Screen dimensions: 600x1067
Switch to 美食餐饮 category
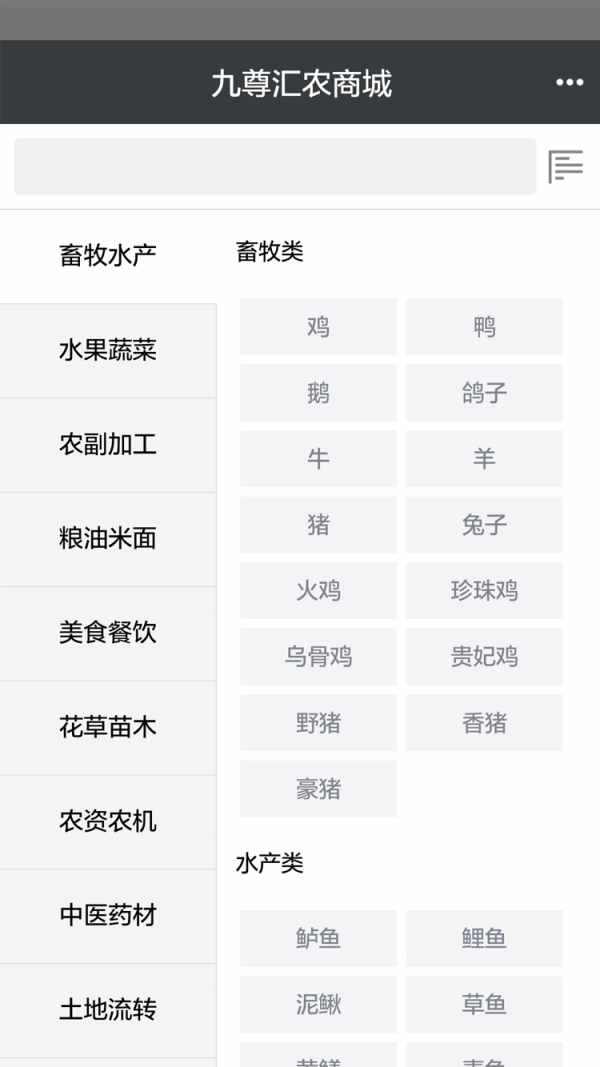click(x=108, y=634)
